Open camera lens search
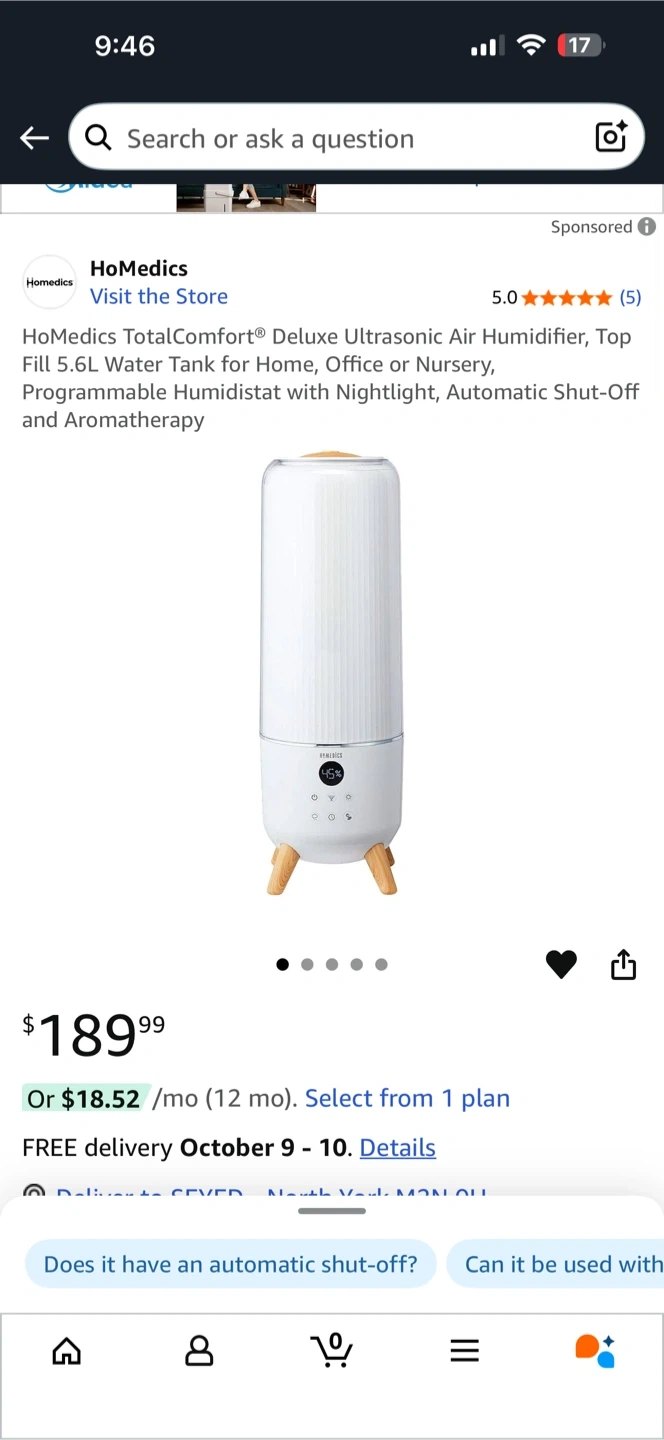 tap(610, 137)
